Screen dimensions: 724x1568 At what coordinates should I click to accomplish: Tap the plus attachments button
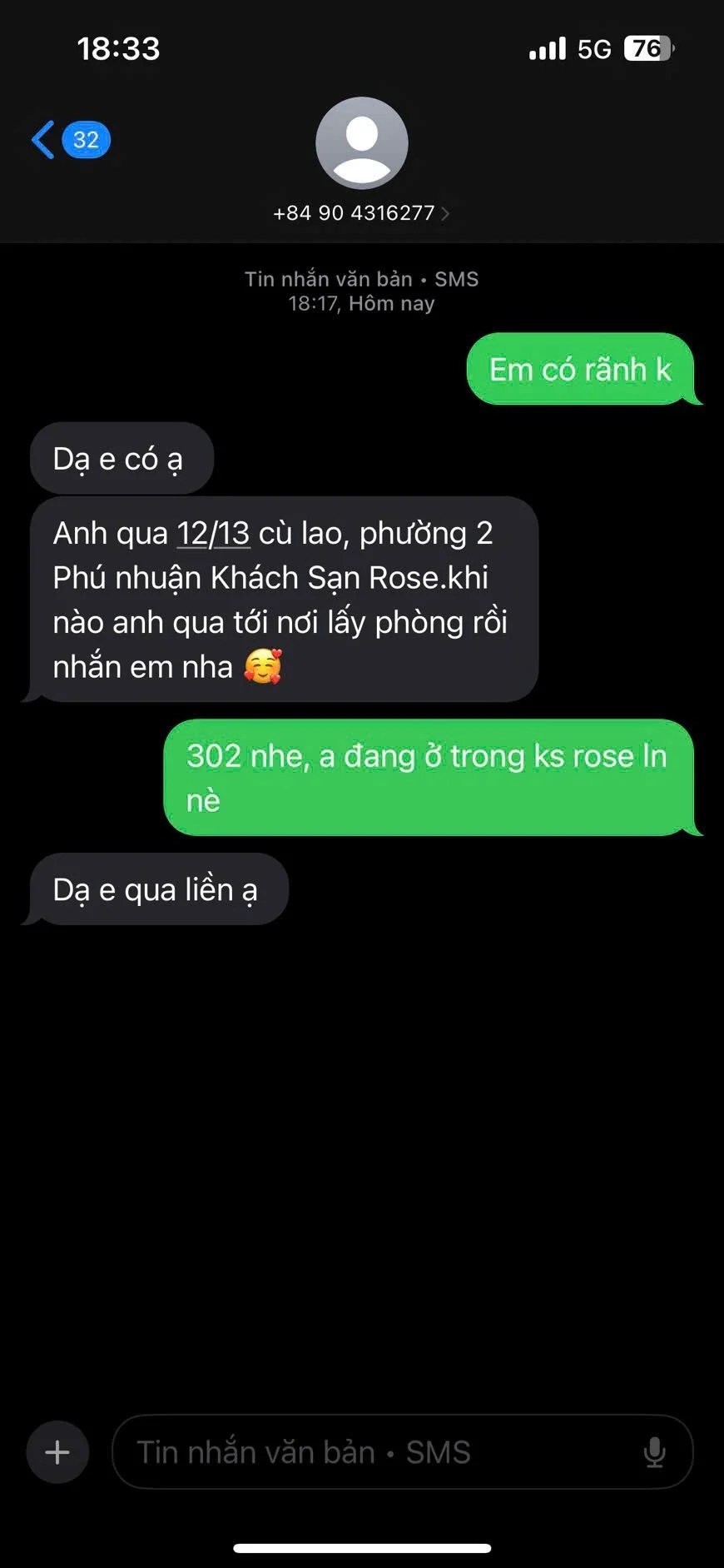point(57,1452)
